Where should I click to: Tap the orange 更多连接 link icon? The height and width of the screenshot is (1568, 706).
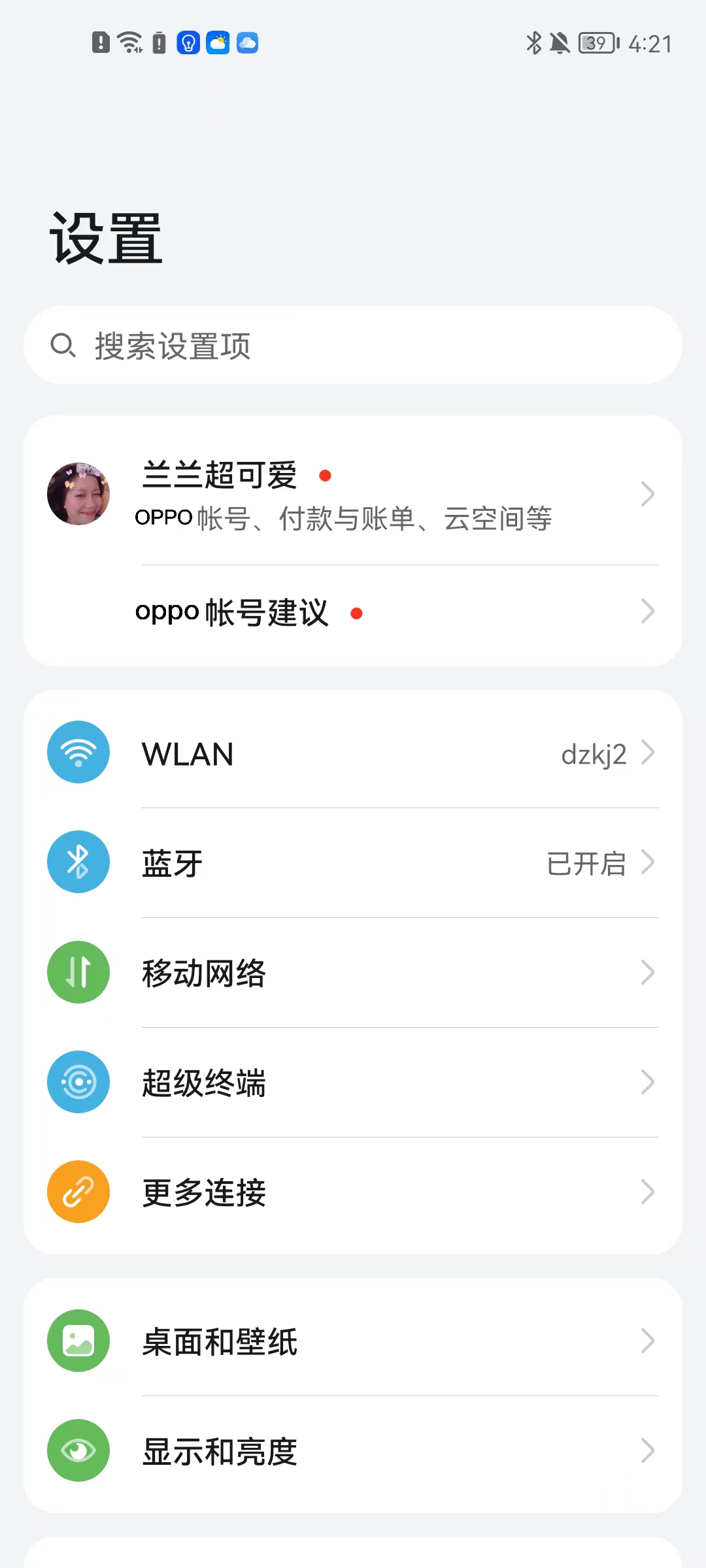(x=78, y=1191)
